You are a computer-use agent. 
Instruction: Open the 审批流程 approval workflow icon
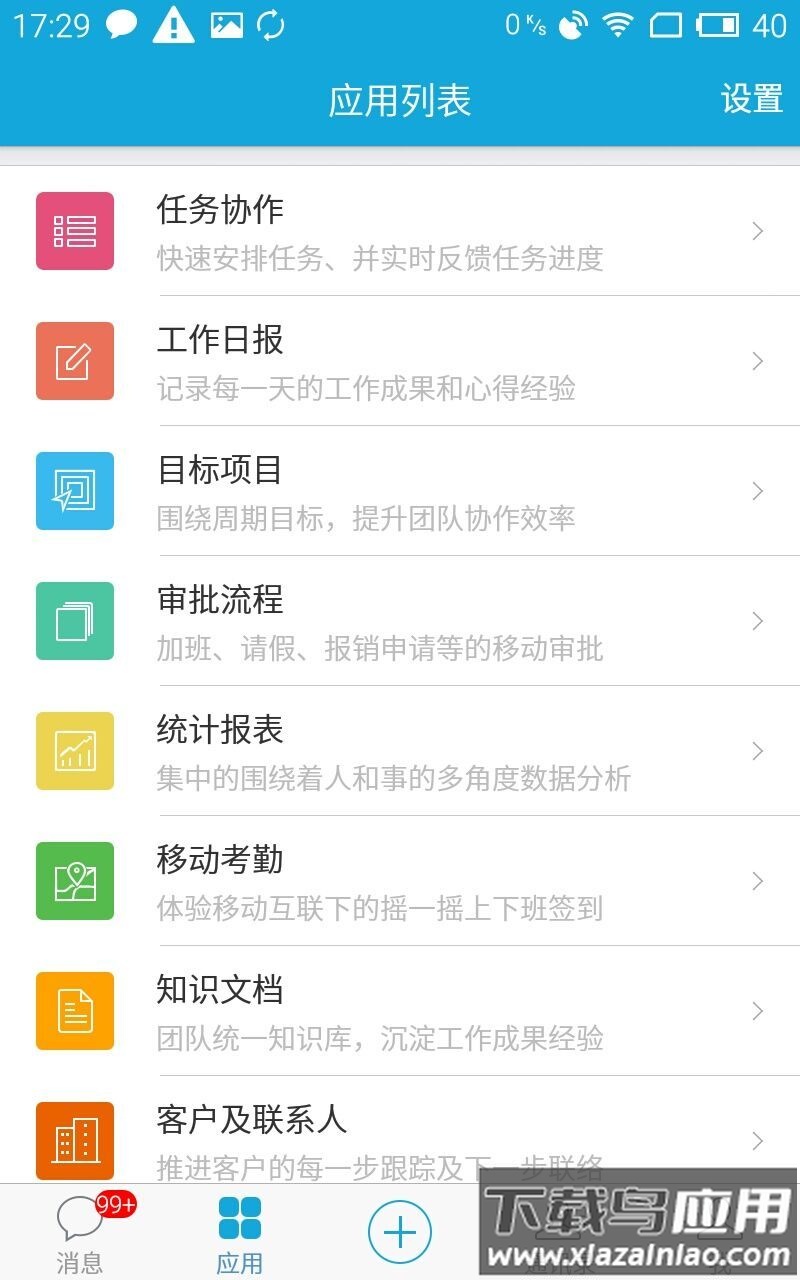74,621
